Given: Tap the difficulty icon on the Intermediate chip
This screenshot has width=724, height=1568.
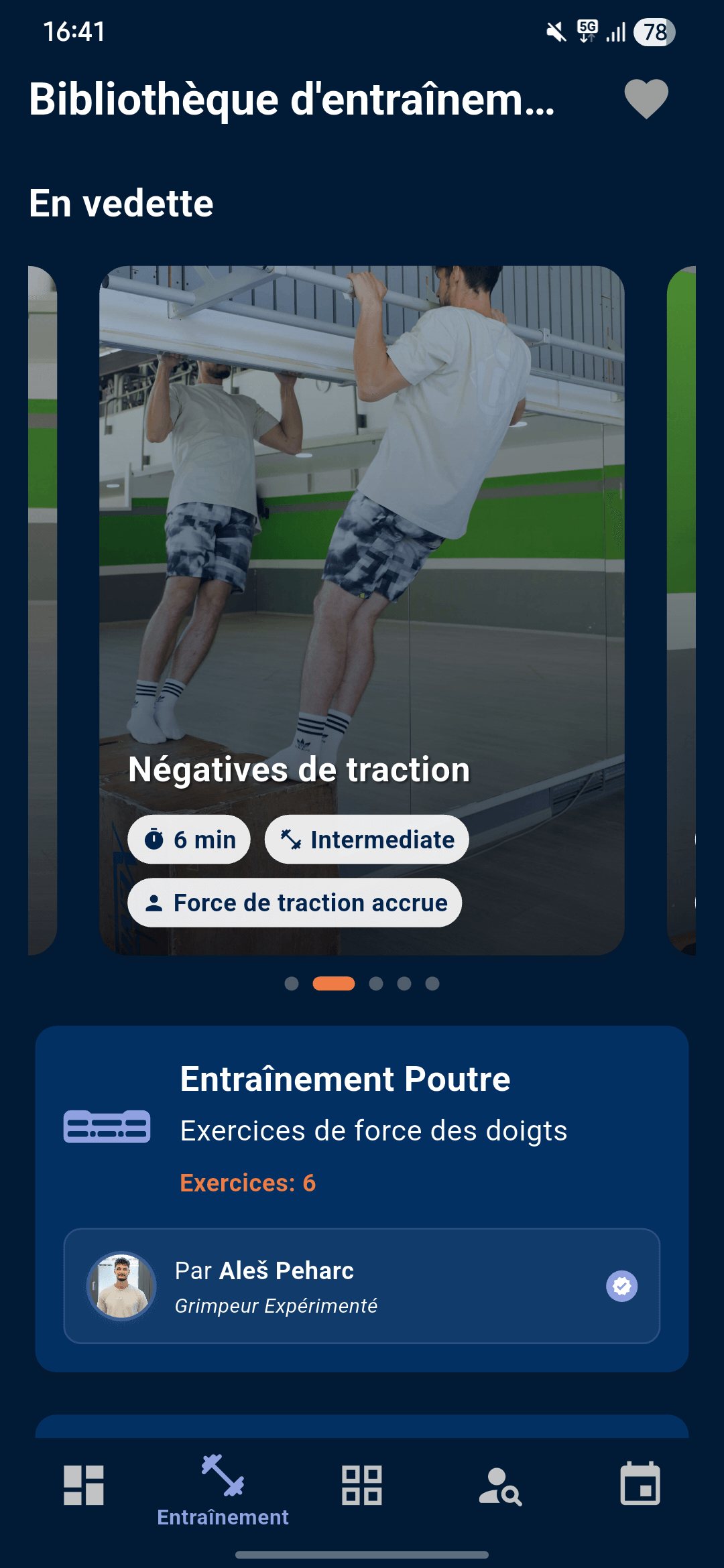Looking at the screenshot, I should [291, 839].
